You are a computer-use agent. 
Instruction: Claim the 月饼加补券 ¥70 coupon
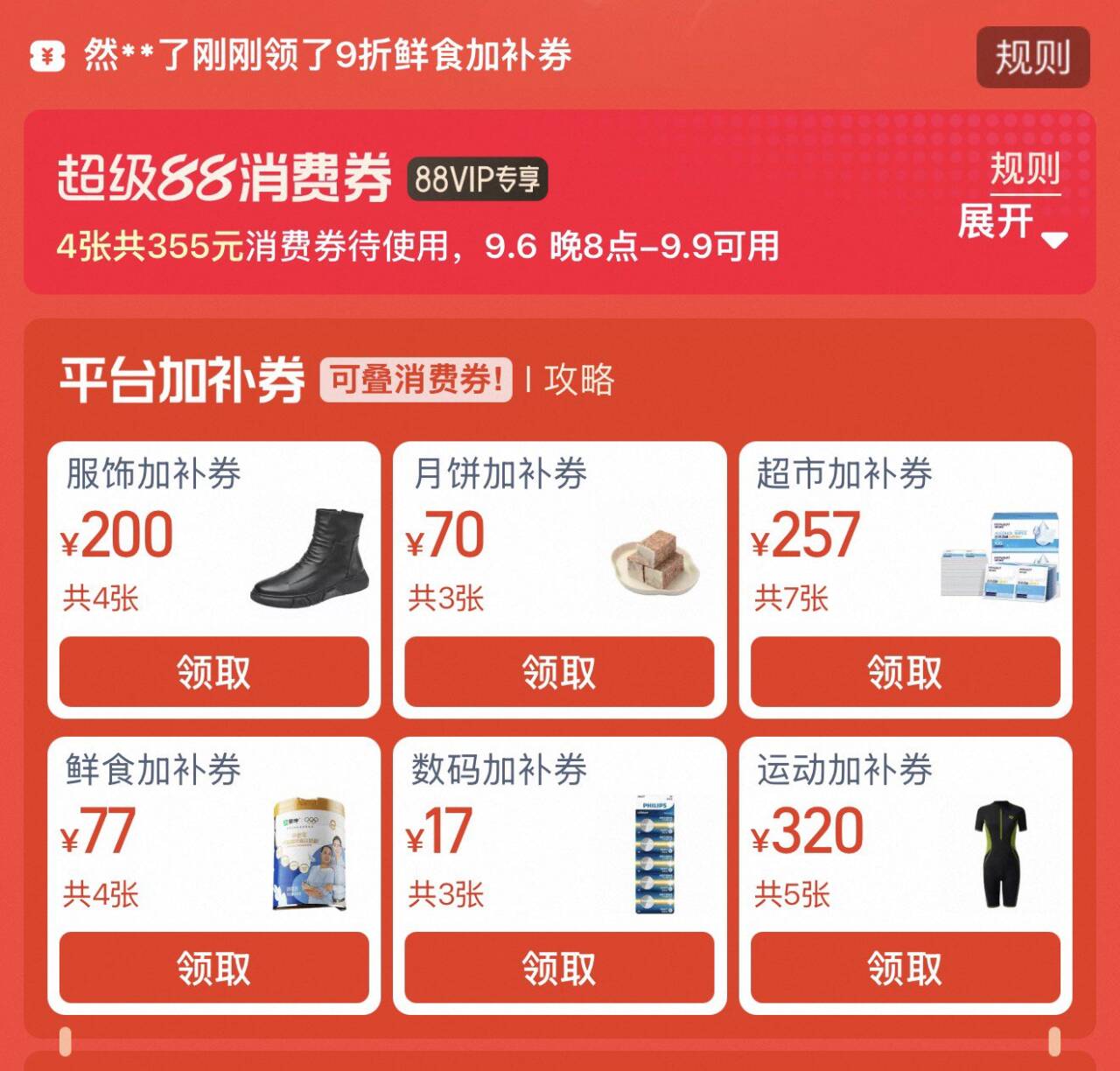pos(559,672)
